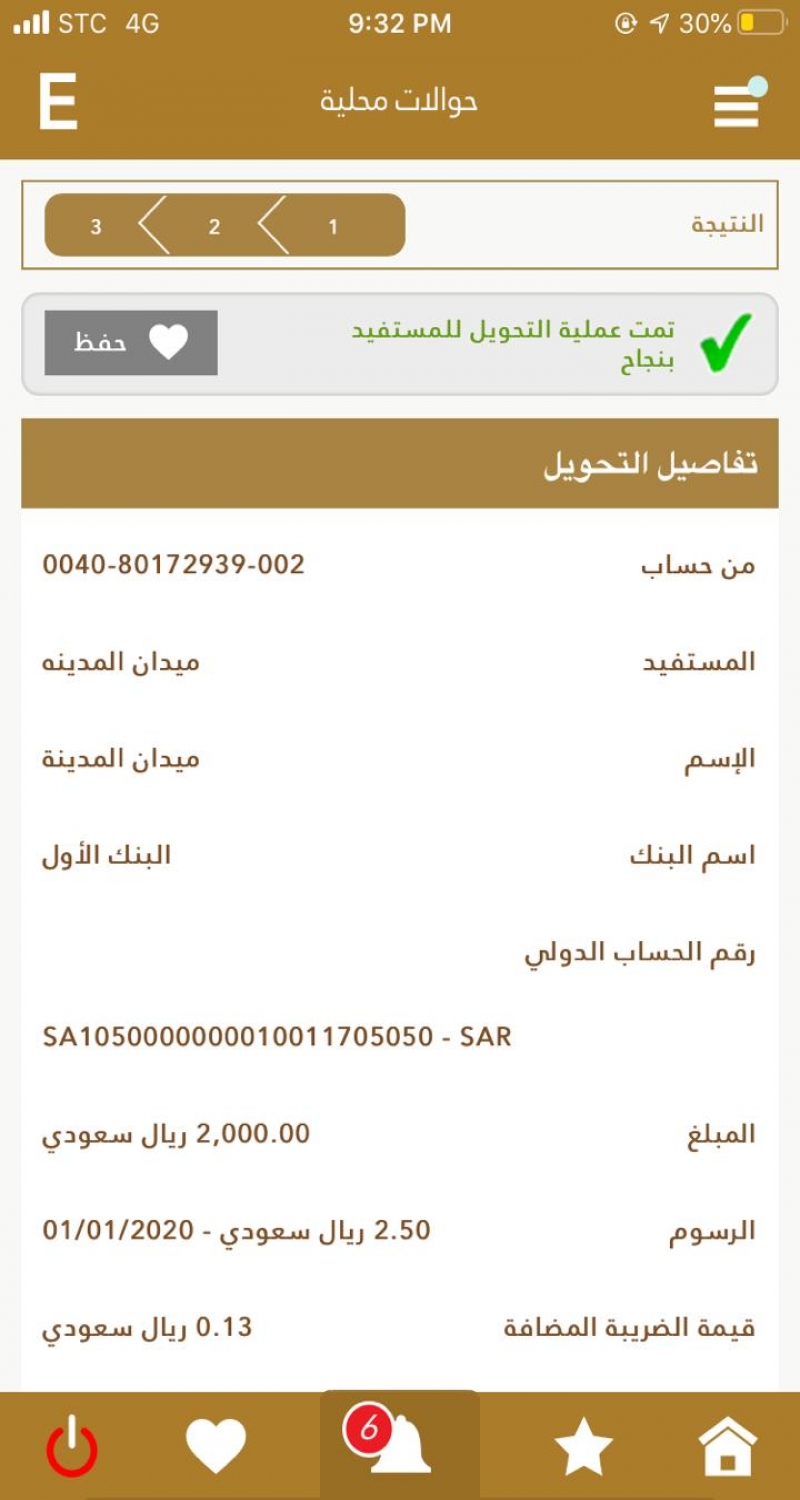Open the star tab in bottom bar
This screenshot has height=1500, width=800.
coord(583,1447)
